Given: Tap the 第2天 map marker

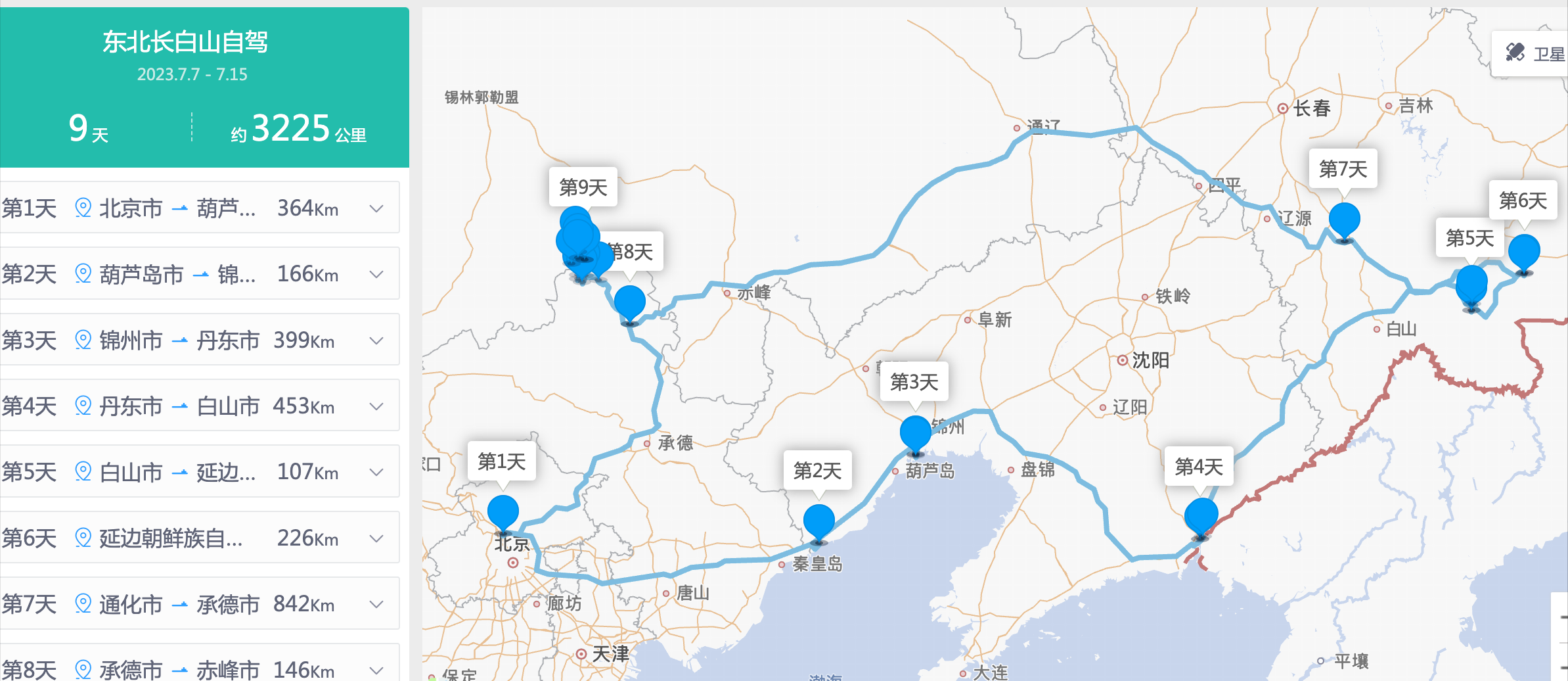Looking at the screenshot, I should (818, 521).
